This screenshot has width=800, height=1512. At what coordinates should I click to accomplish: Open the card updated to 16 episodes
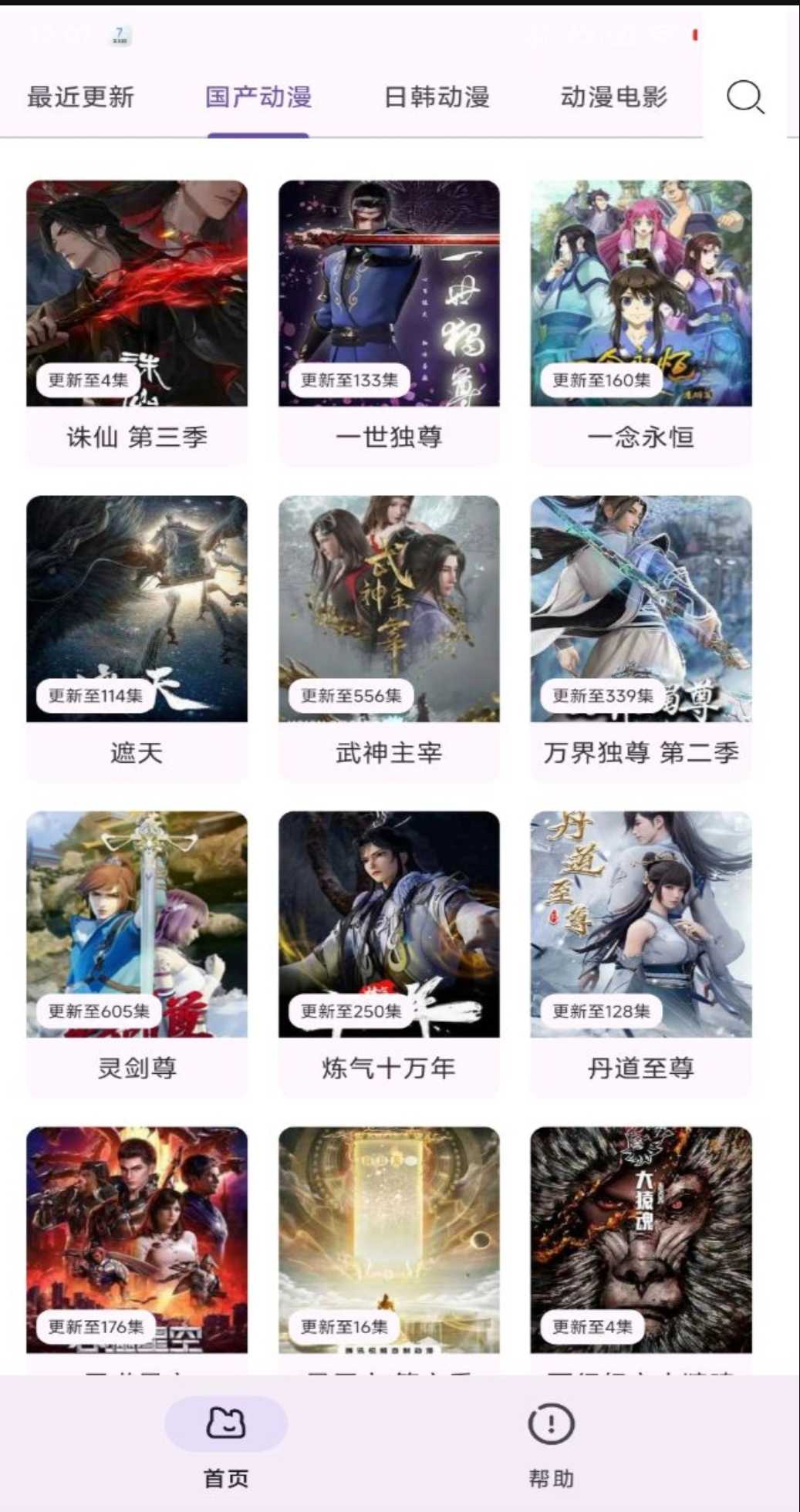tap(389, 1242)
